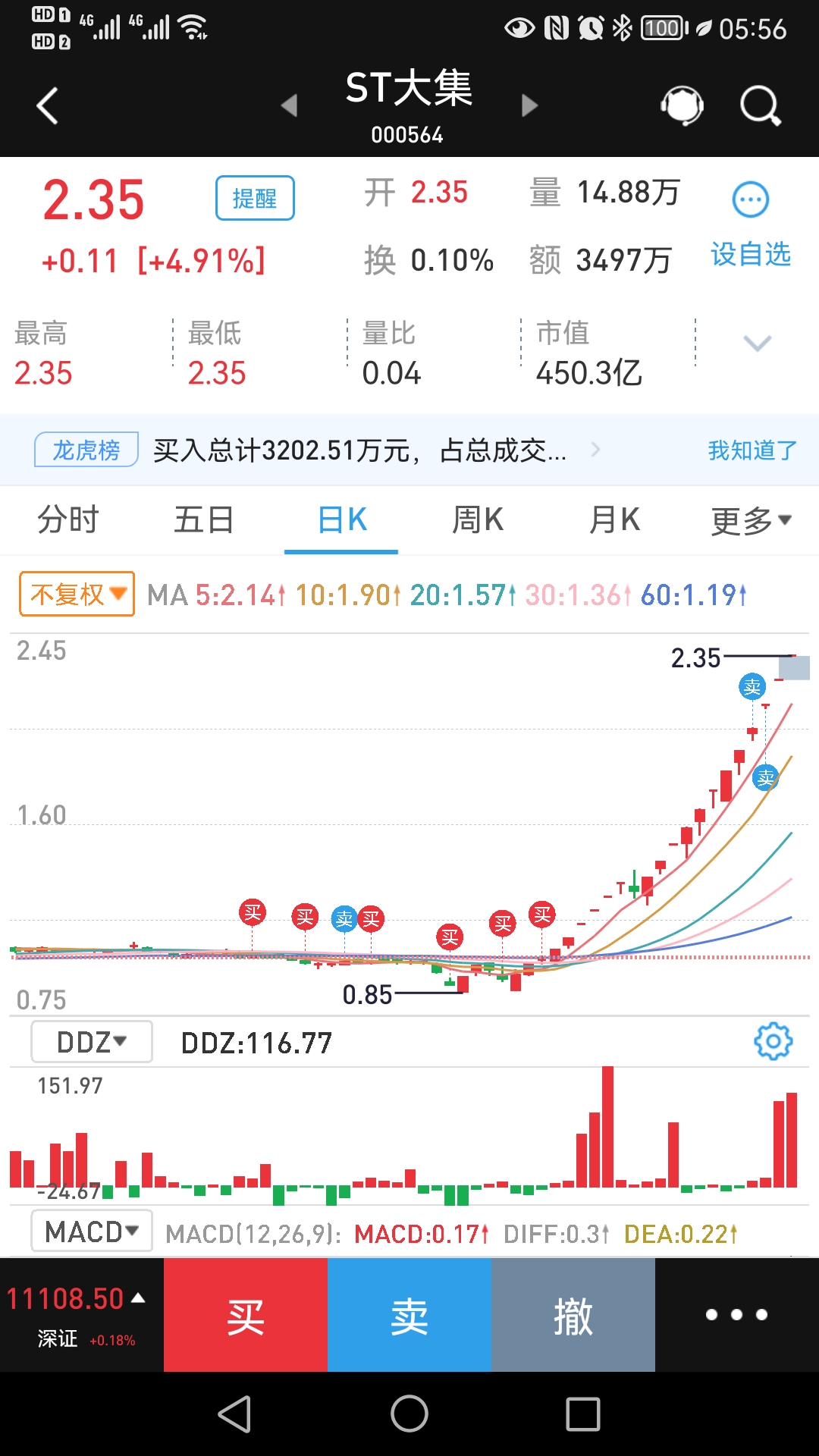Go back using the top-left arrow
Screen dimensions: 819x1456
[x=47, y=105]
